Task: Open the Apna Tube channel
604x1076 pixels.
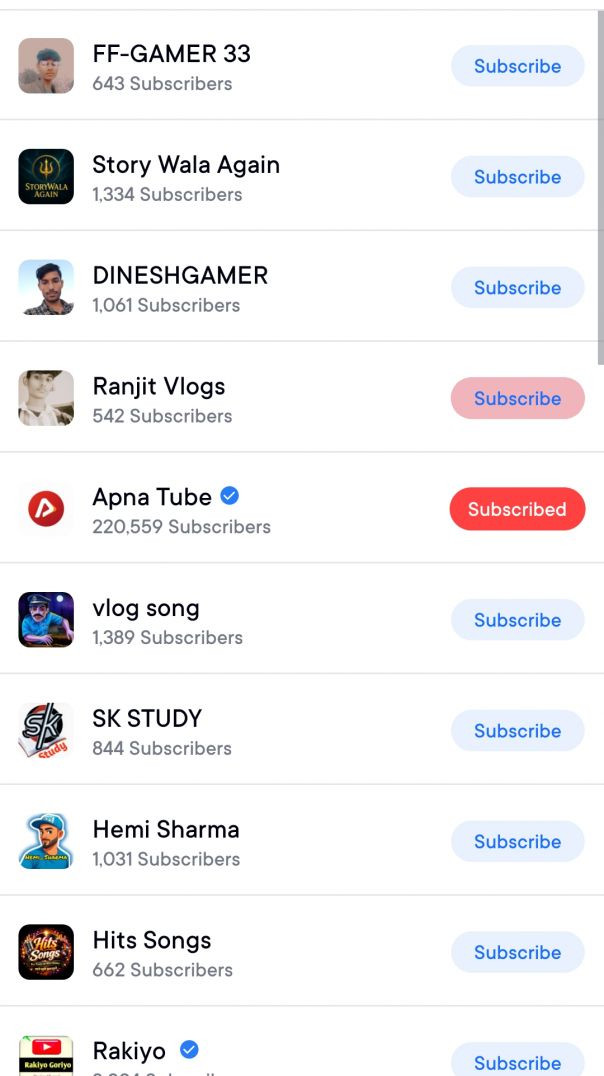Action: 152,497
